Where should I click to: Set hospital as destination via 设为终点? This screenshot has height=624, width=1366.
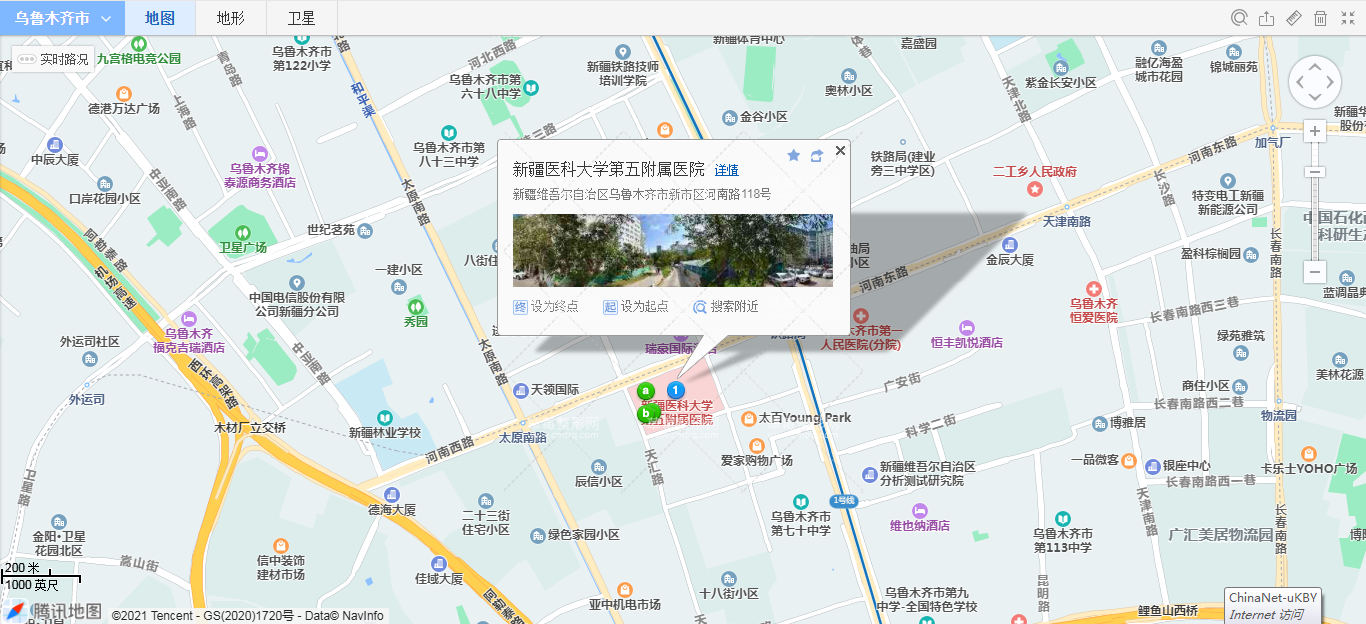click(x=546, y=307)
